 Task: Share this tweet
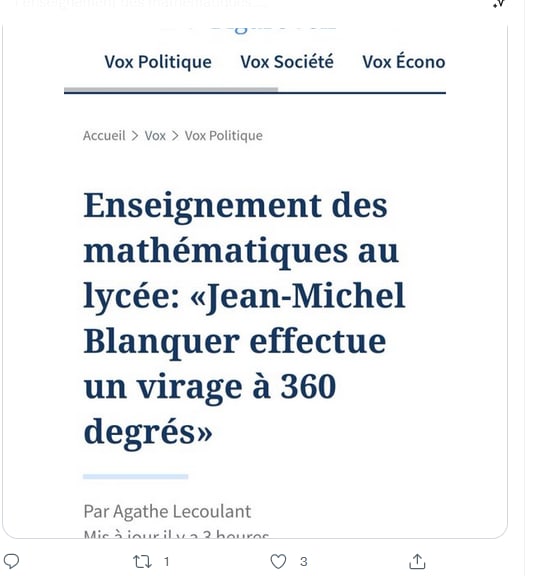point(417,561)
